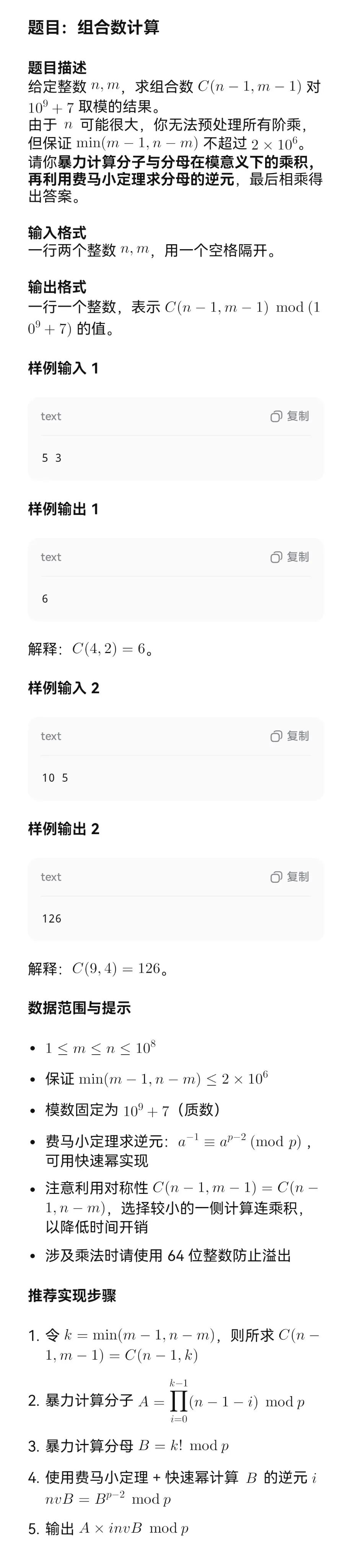Copy the sample output 2 code block
The height and width of the screenshot is (1568, 352).
coord(290,877)
